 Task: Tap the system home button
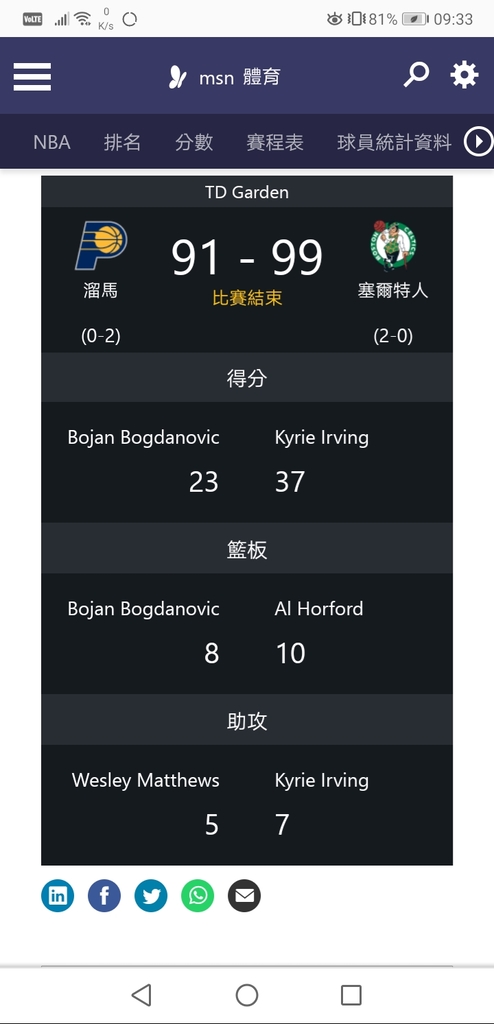[247, 995]
